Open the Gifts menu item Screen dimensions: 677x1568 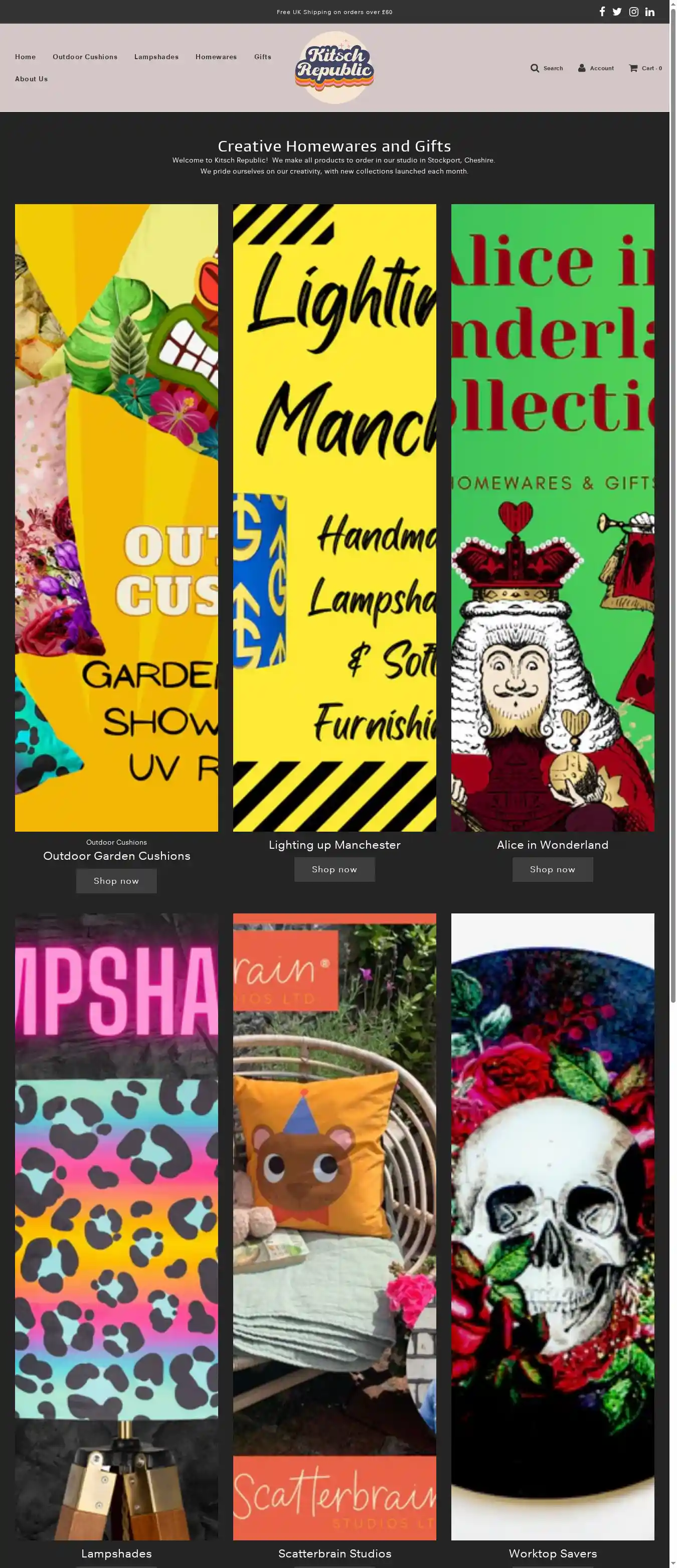(x=262, y=57)
